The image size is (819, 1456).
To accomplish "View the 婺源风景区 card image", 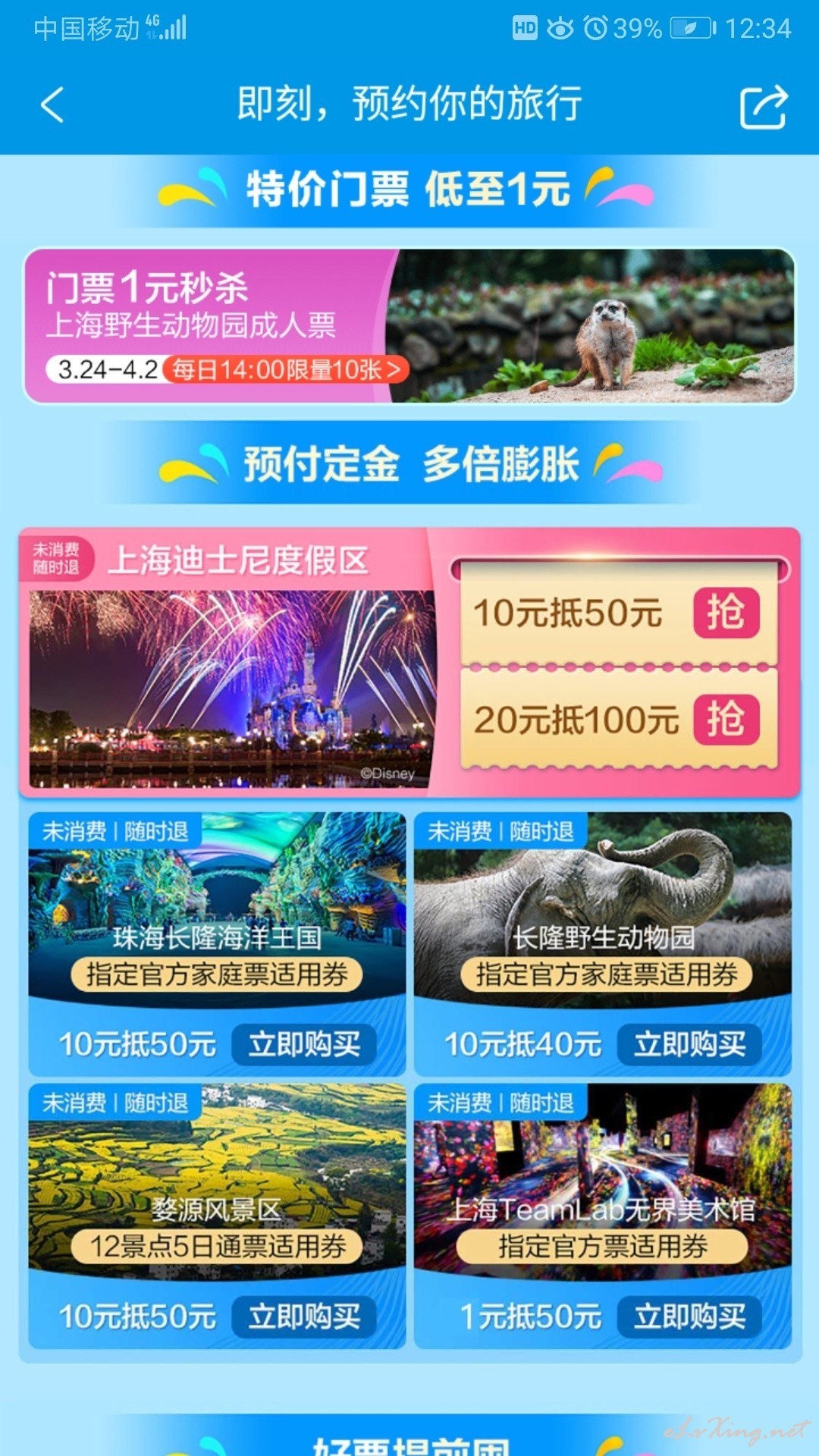I will 217,1181.
